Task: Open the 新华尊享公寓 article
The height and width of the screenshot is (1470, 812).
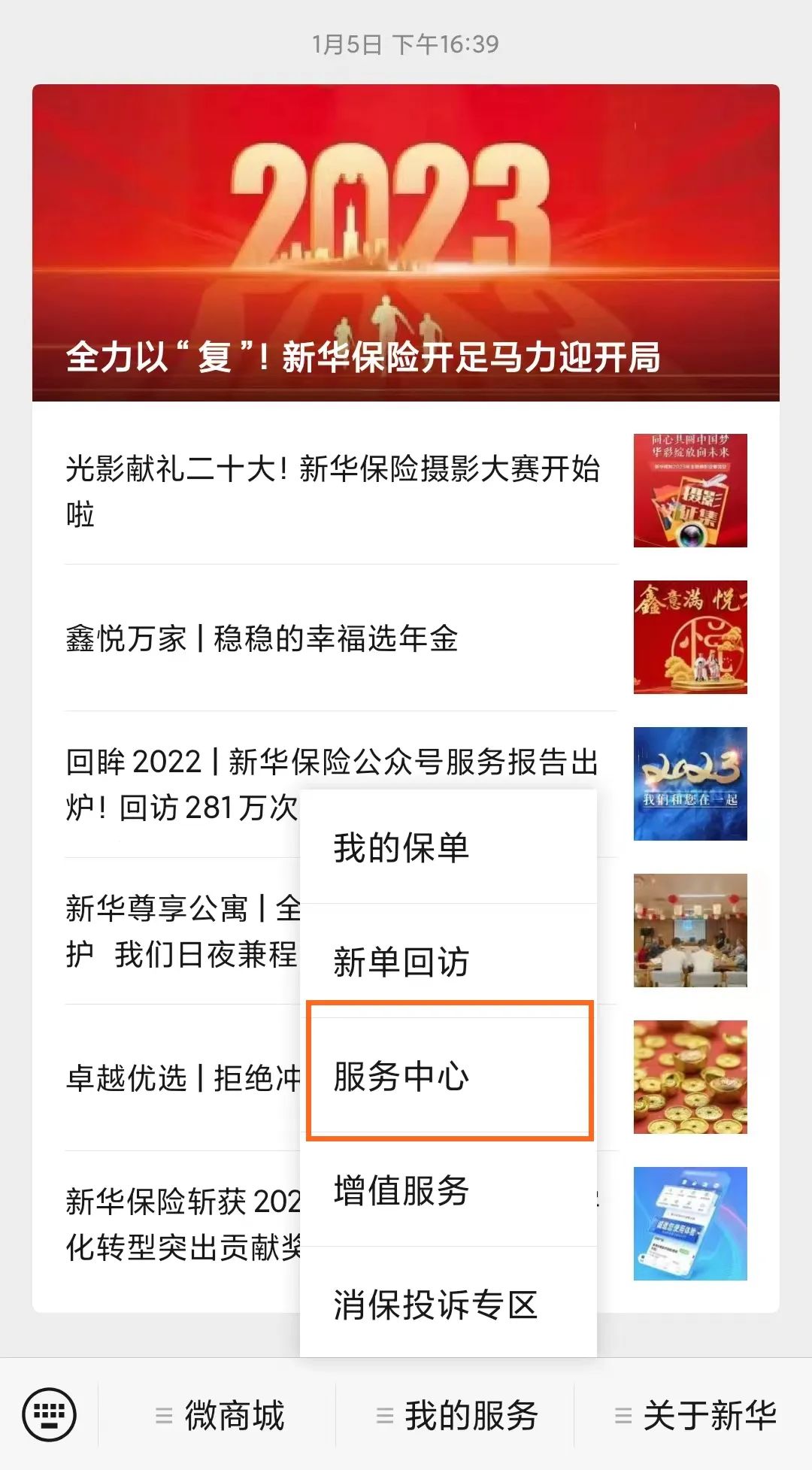Action: pyautogui.click(x=180, y=931)
